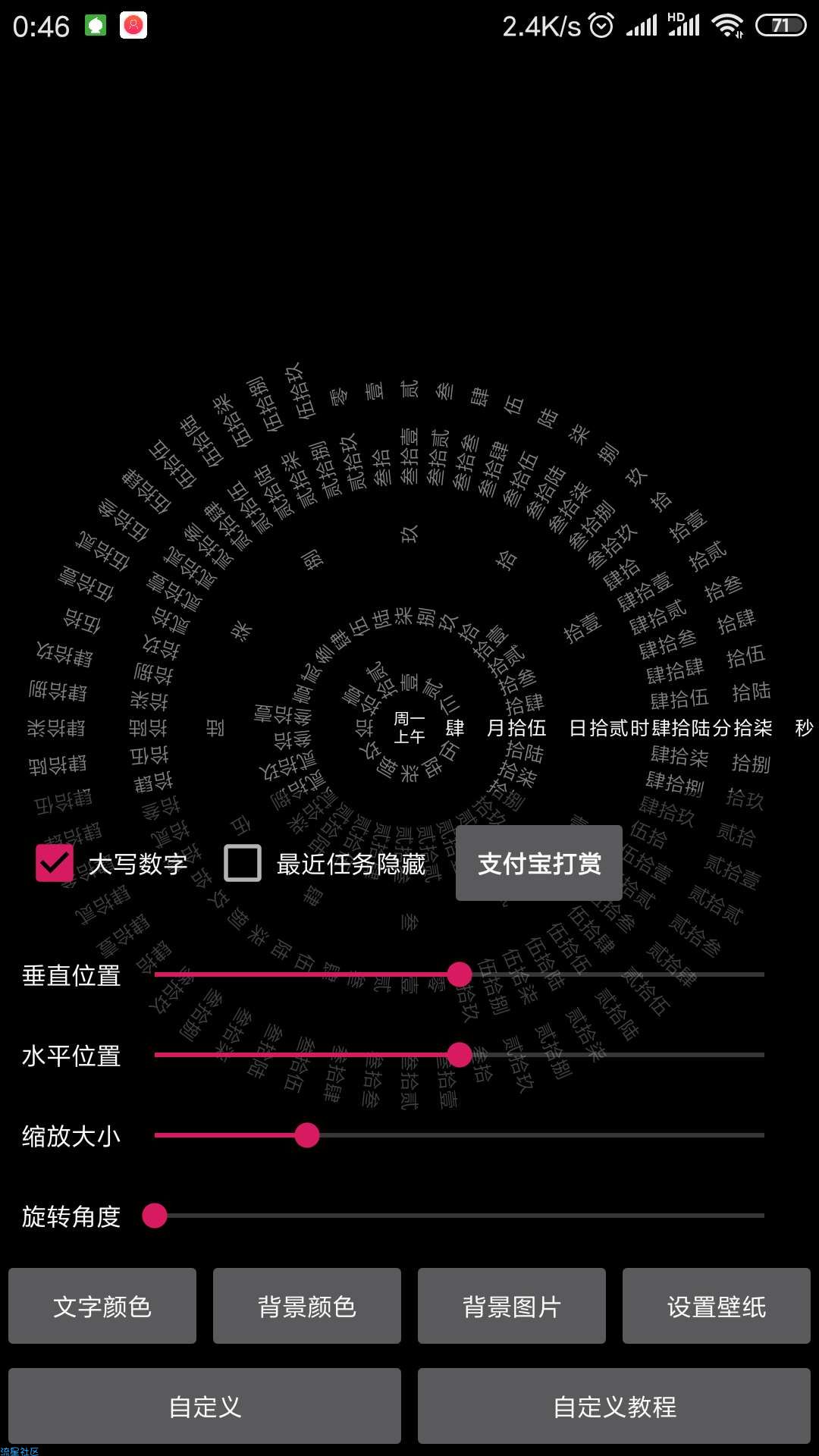This screenshot has width=819, height=1456.
Task: Uncheck the 大写数字 checkbox
Action: point(55,863)
